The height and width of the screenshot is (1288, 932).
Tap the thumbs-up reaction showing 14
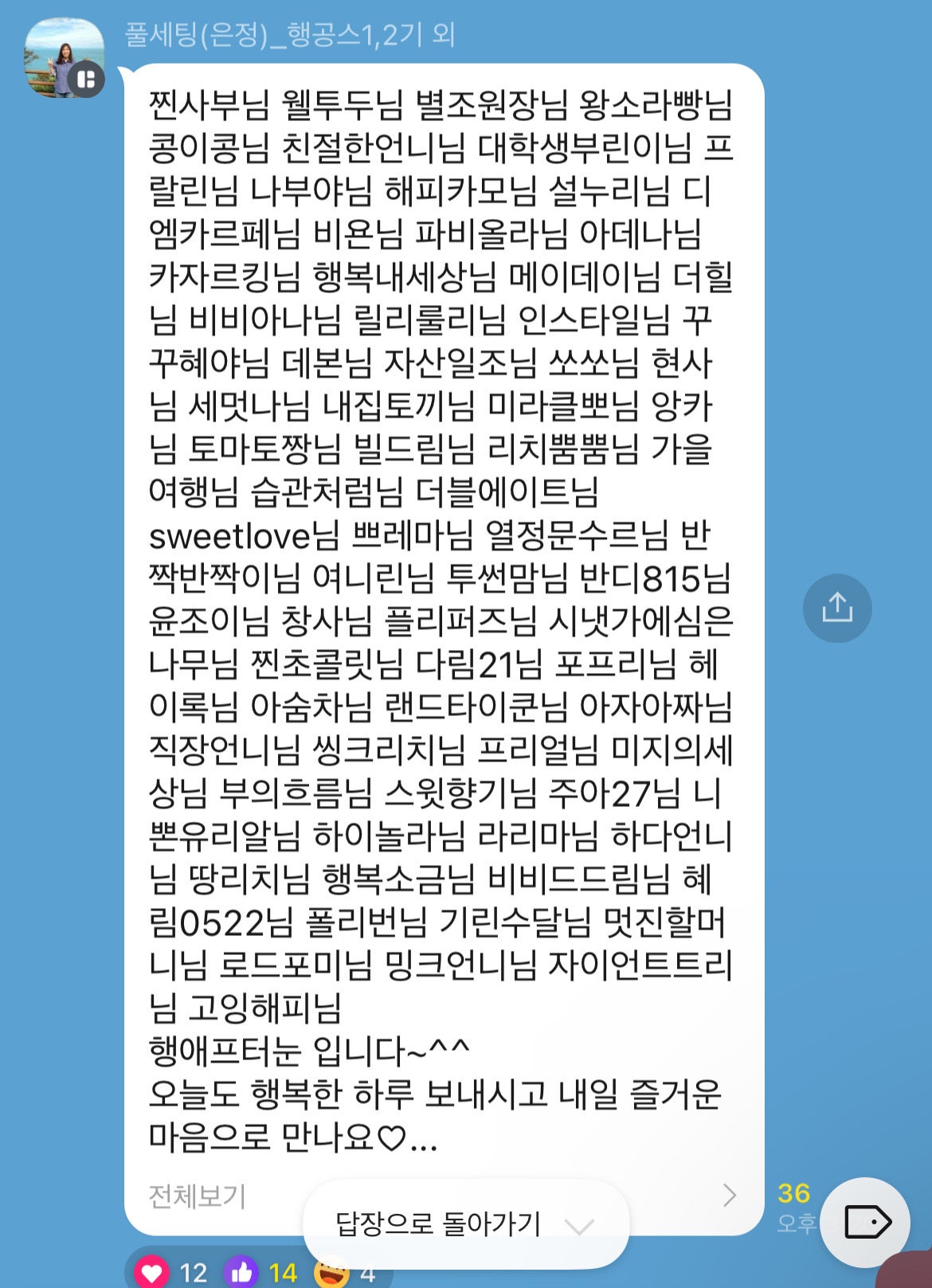pos(260,1272)
